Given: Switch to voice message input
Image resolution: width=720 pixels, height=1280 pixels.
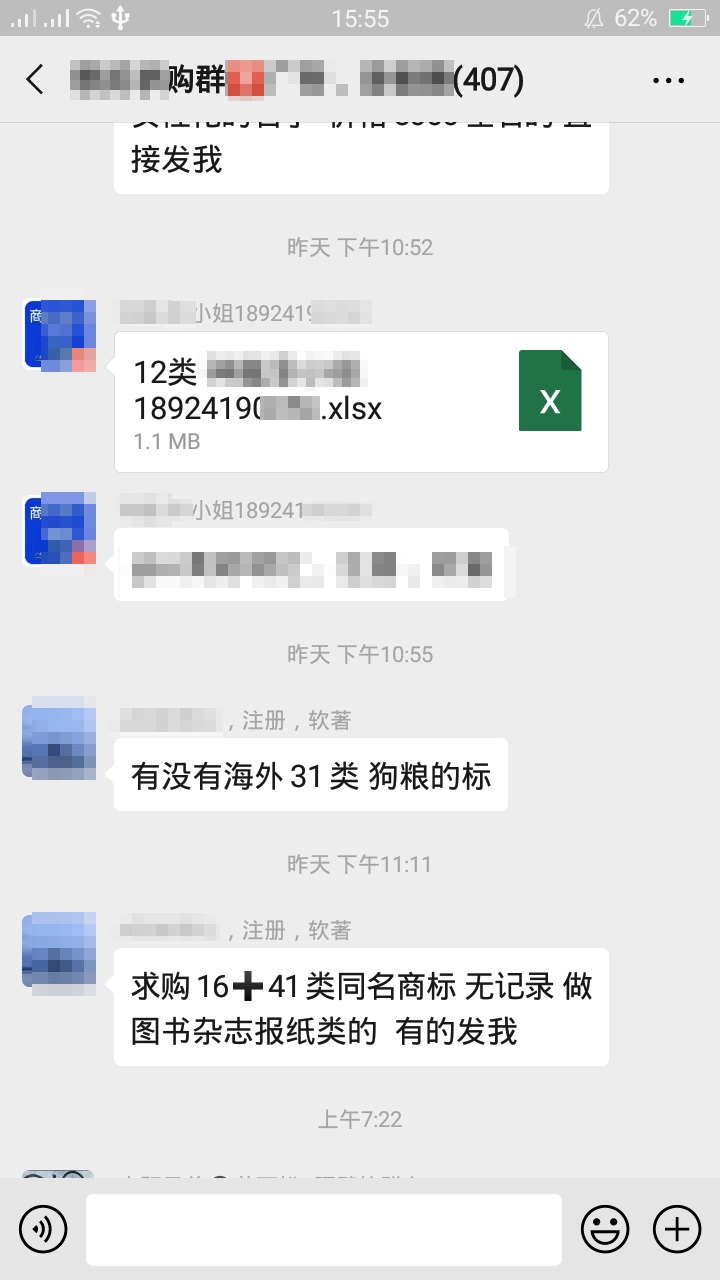Looking at the screenshot, I should click(x=43, y=1228).
